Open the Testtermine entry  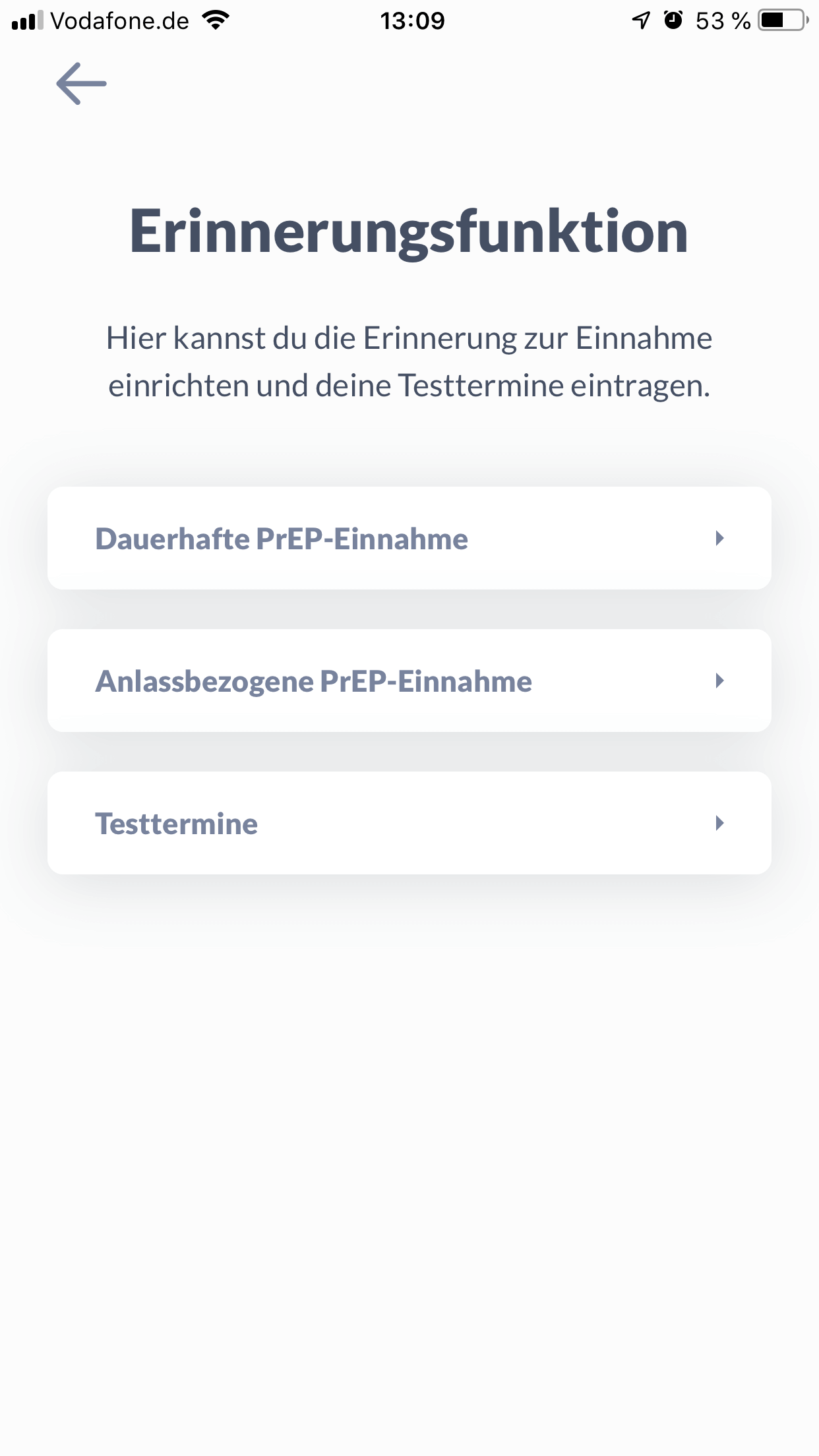pyautogui.click(x=409, y=823)
